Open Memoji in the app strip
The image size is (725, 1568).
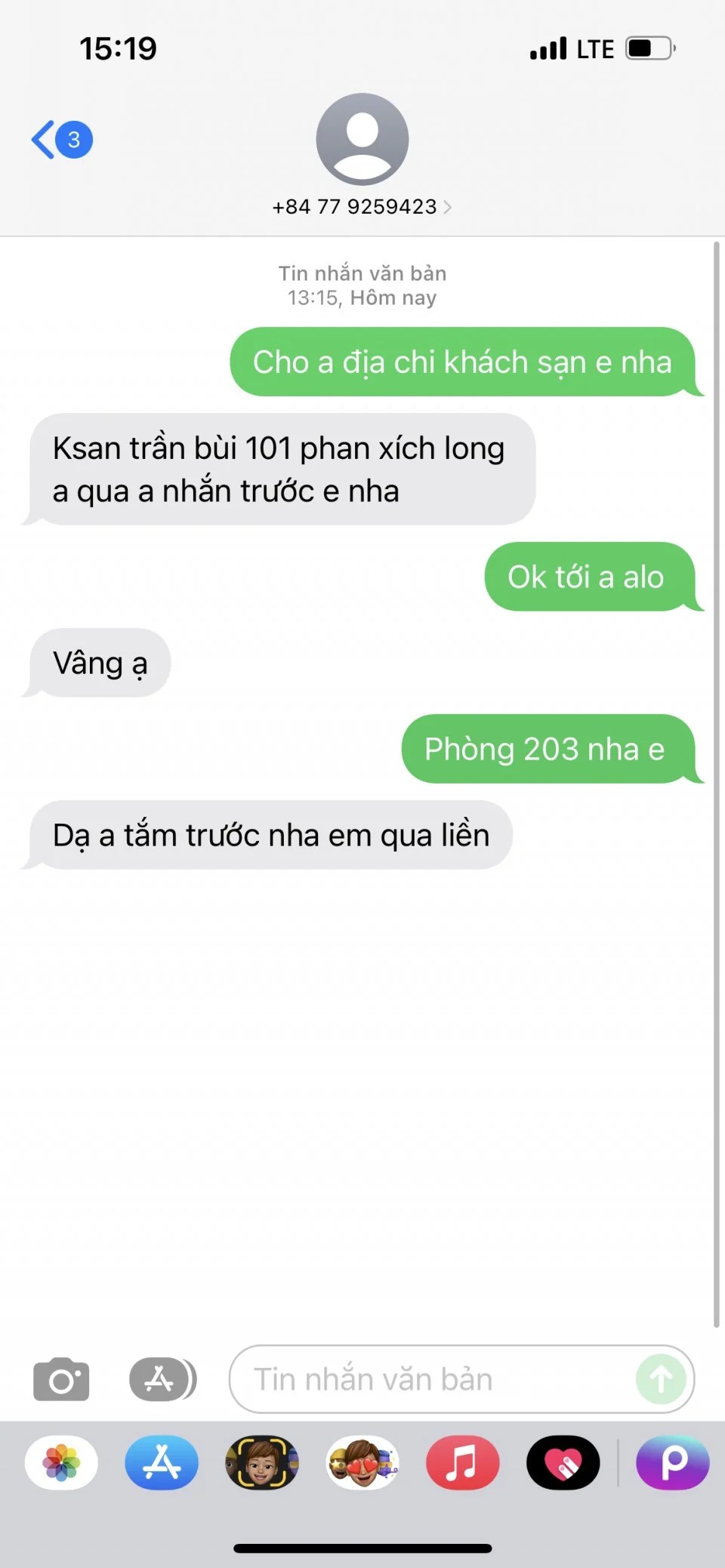tap(262, 1462)
